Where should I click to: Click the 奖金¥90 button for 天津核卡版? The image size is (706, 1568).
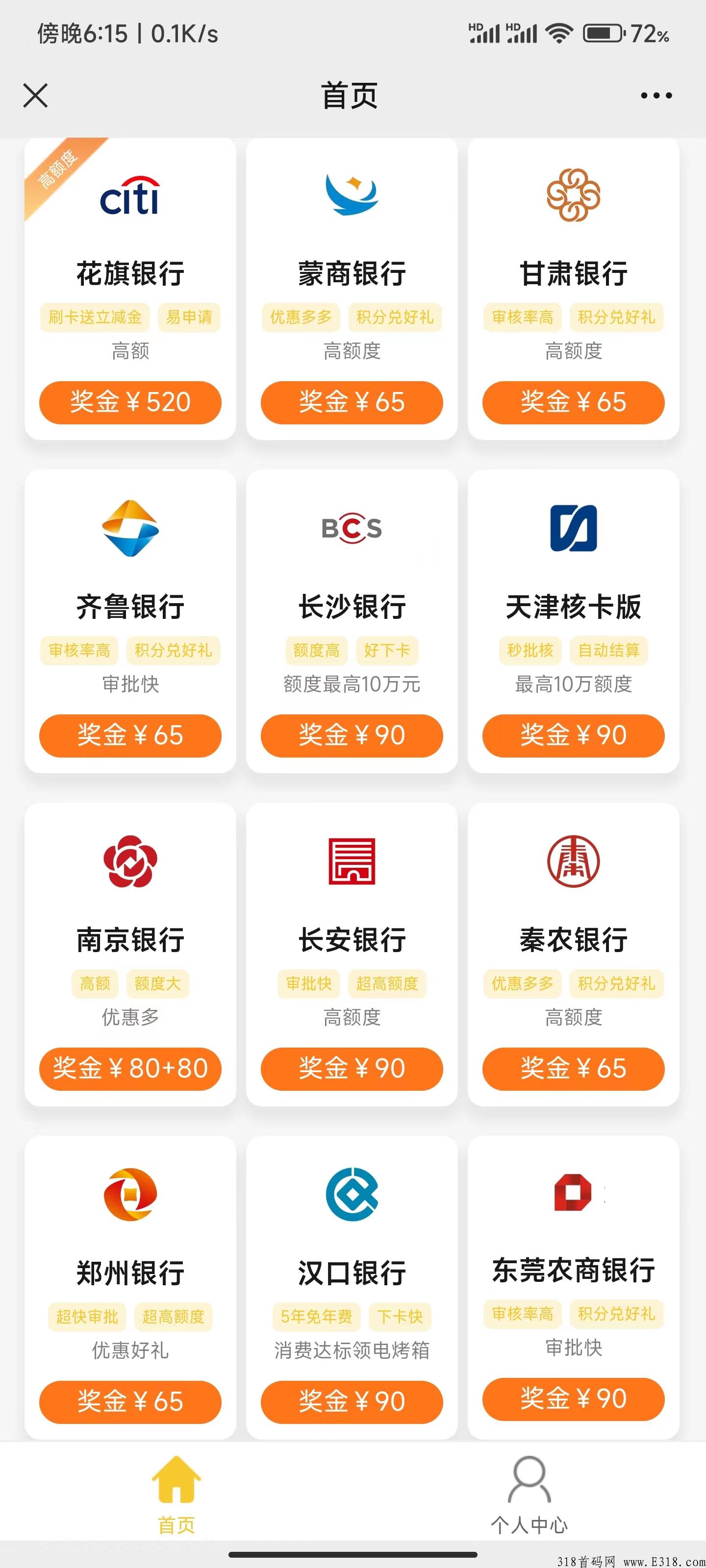point(573,735)
